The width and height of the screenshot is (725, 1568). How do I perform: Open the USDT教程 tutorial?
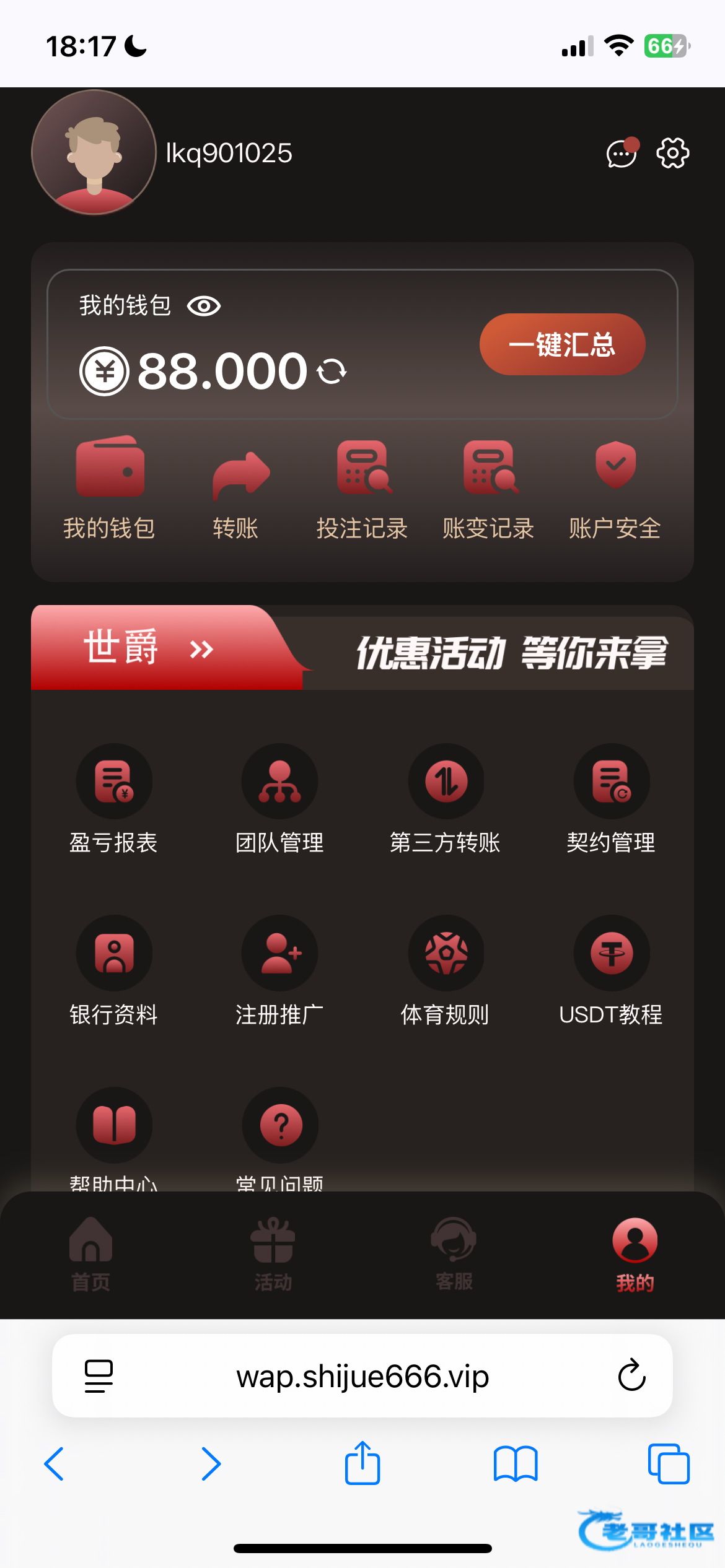tap(612, 971)
